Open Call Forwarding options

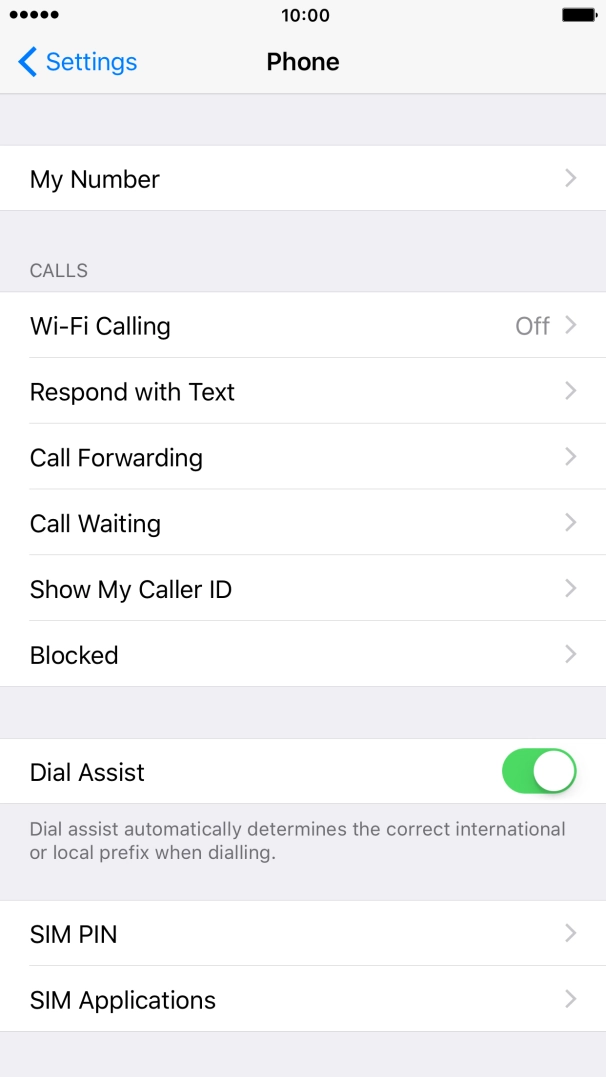[x=302, y=458]
